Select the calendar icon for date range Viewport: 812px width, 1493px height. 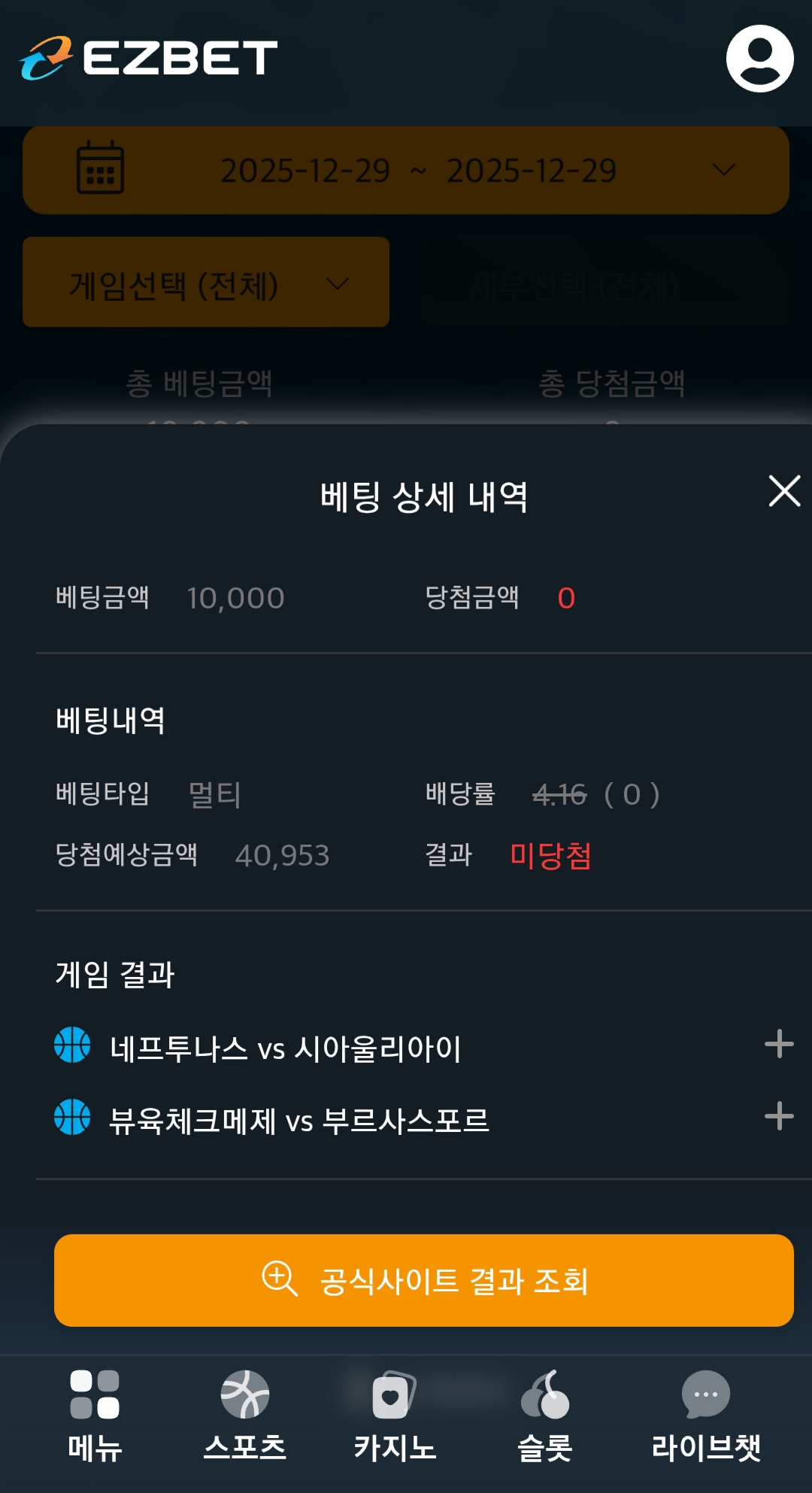(x=101, y=169)
